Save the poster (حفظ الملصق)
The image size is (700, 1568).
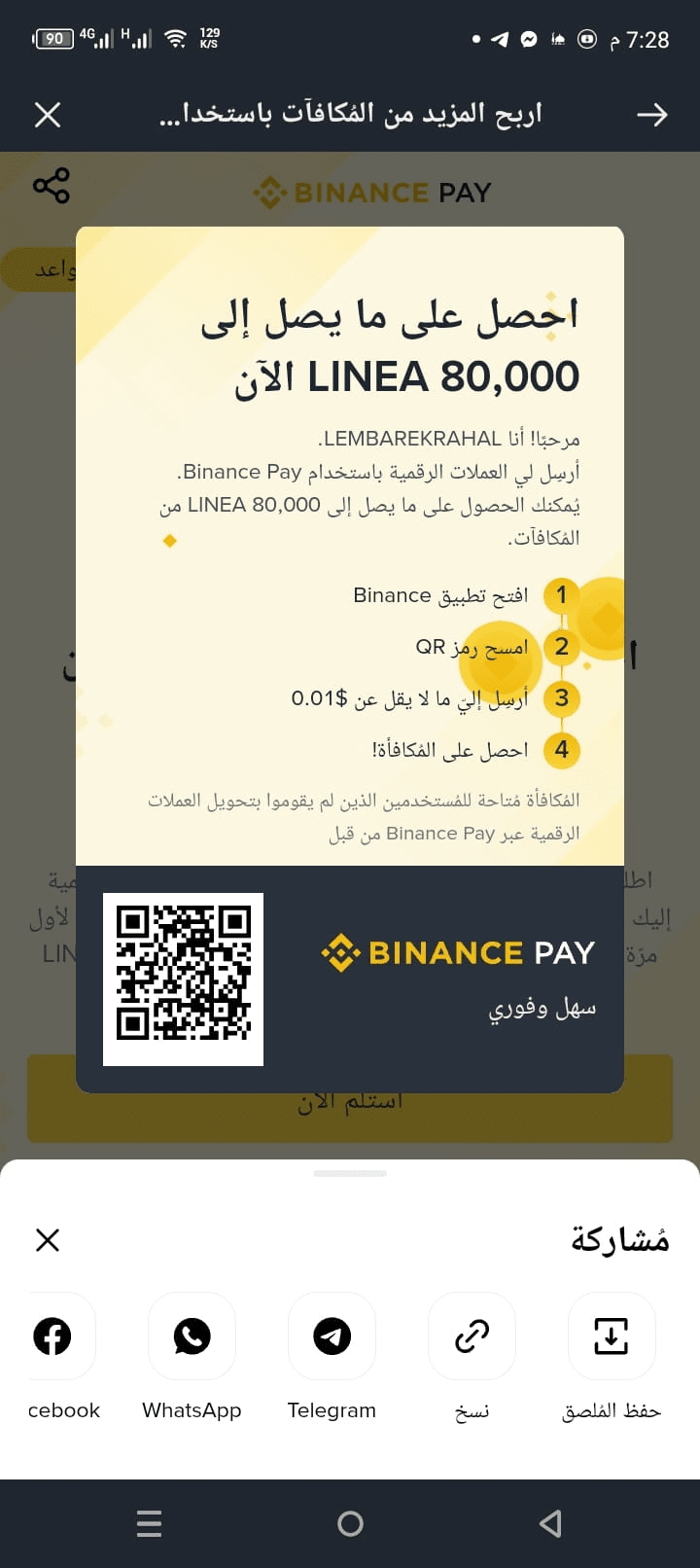coord(611,1336)
